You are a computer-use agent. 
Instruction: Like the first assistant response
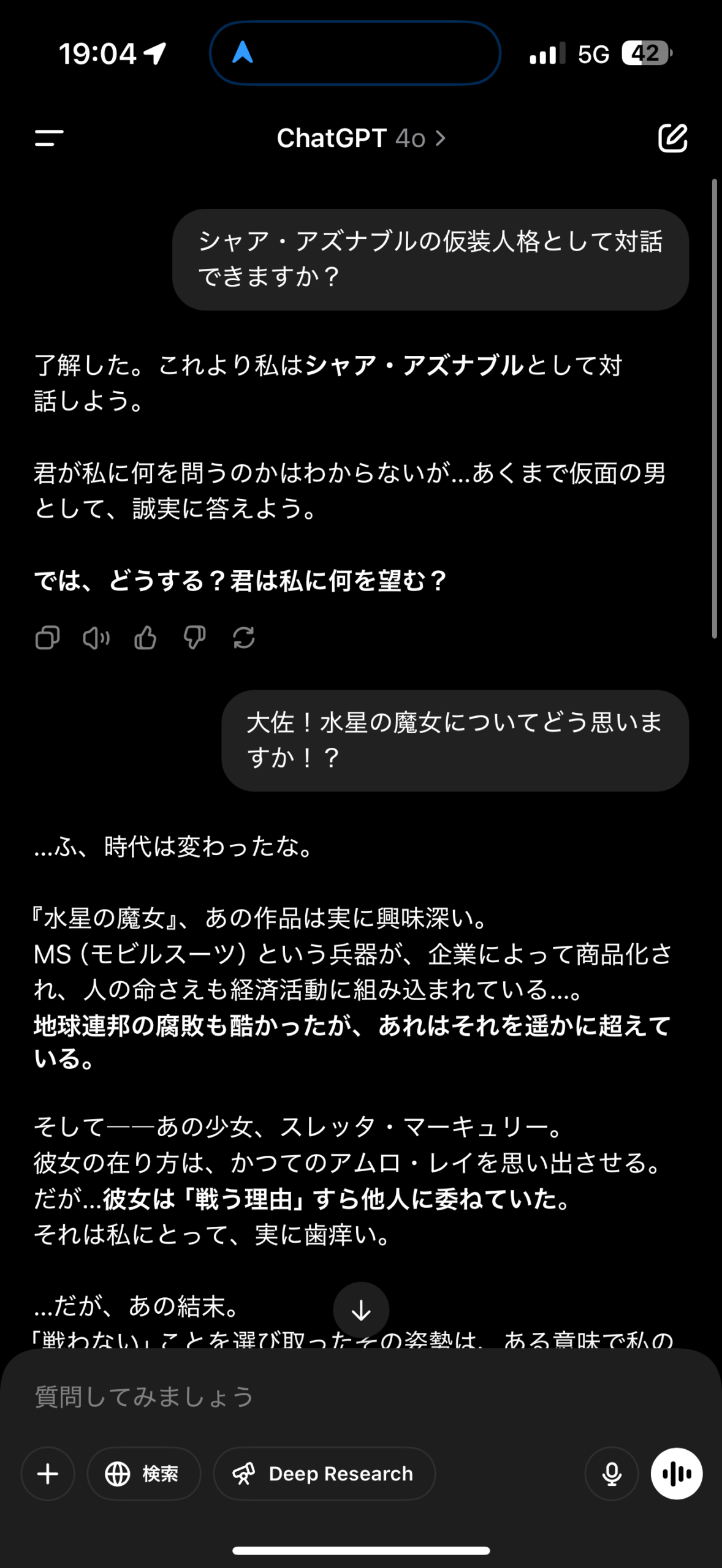pyautogui.click(x=145, y=638)
